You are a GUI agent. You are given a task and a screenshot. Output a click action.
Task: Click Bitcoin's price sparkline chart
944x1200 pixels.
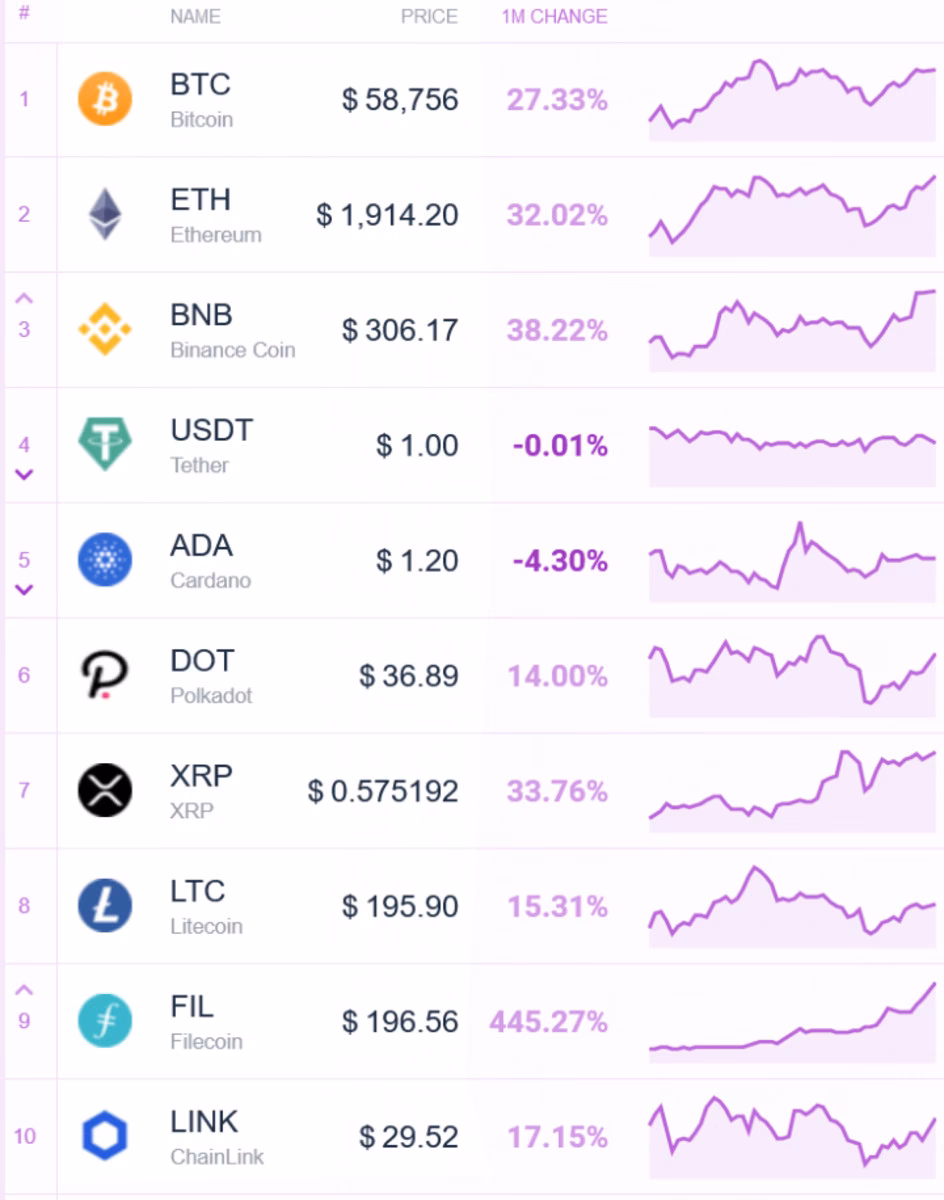[793, 100]
